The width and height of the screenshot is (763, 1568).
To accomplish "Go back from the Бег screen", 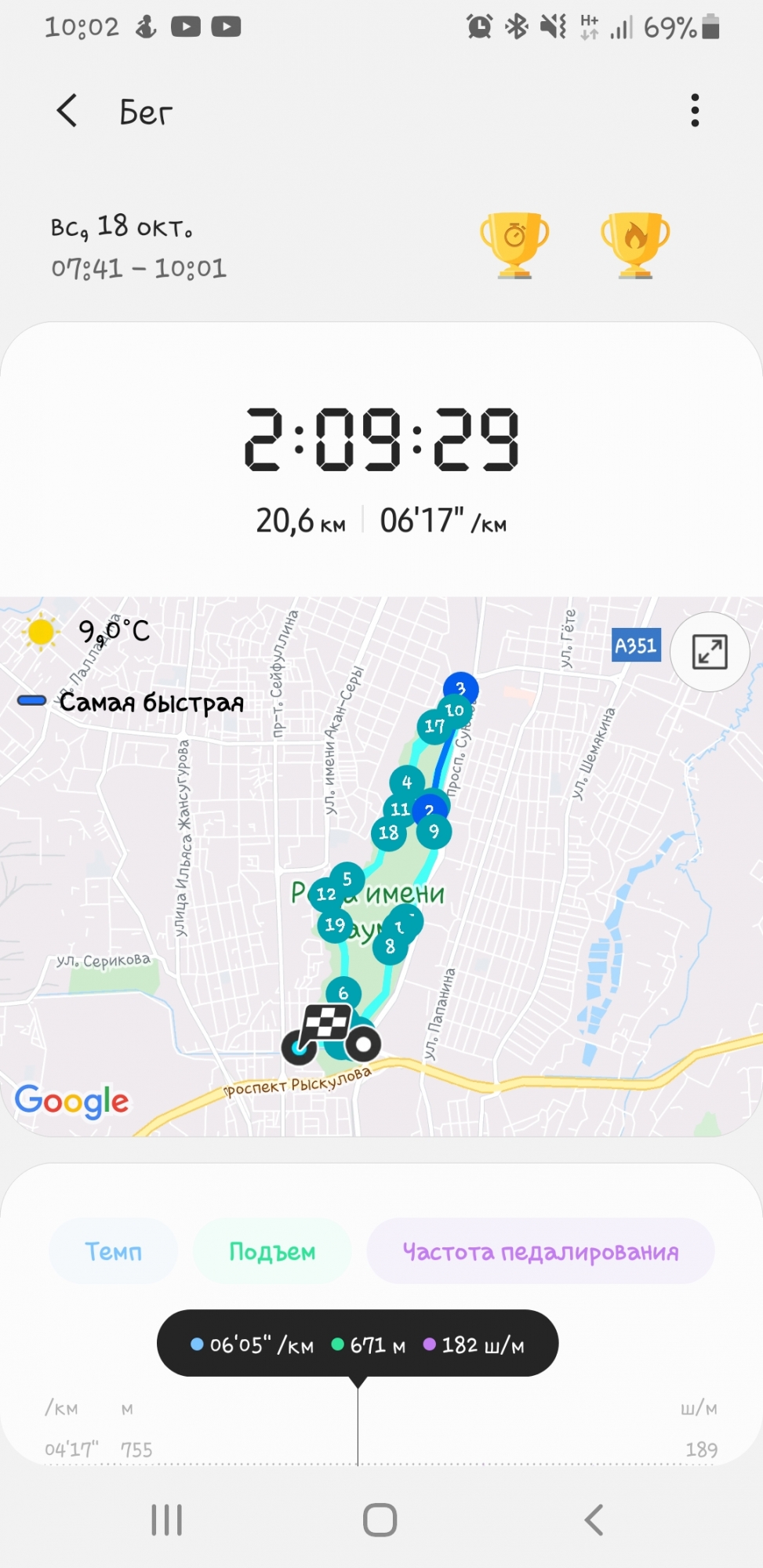I will click(67, 111).
